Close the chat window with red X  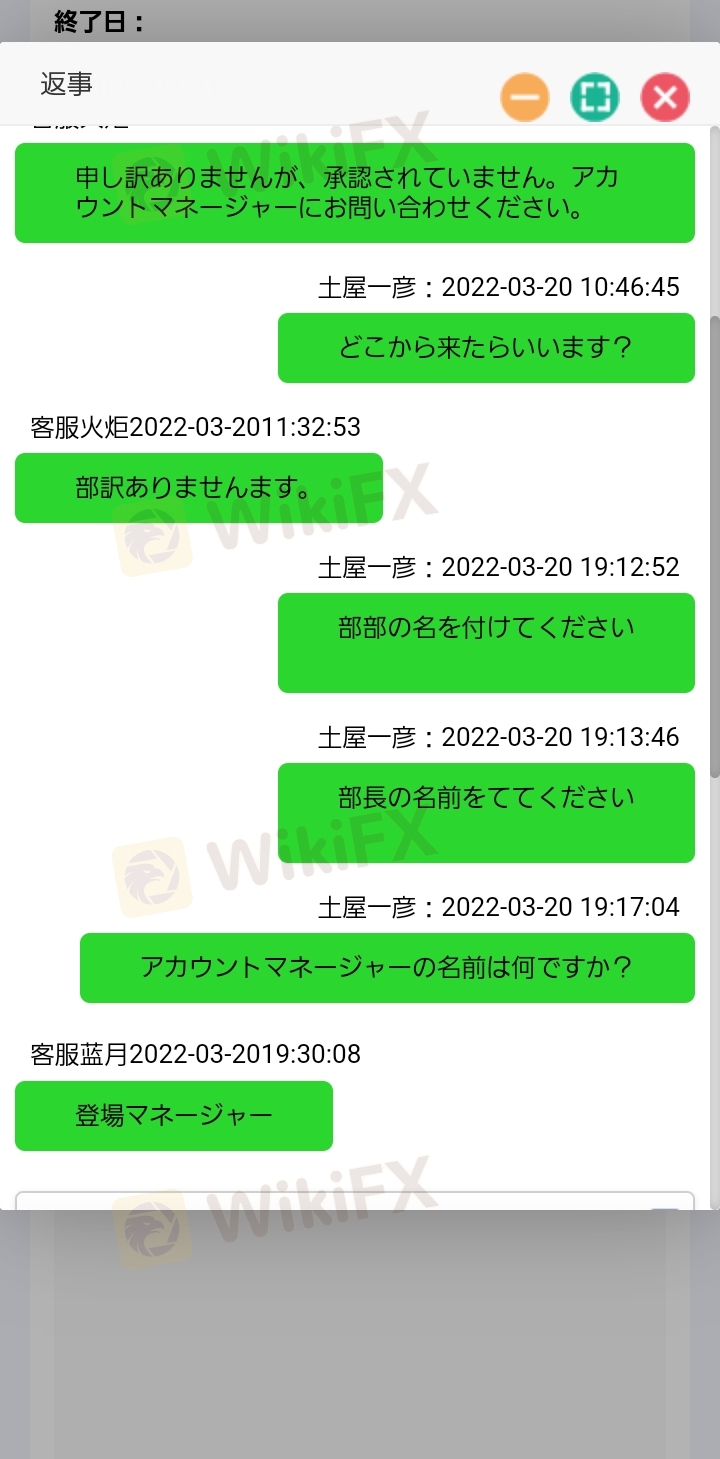tap(665, 98)
